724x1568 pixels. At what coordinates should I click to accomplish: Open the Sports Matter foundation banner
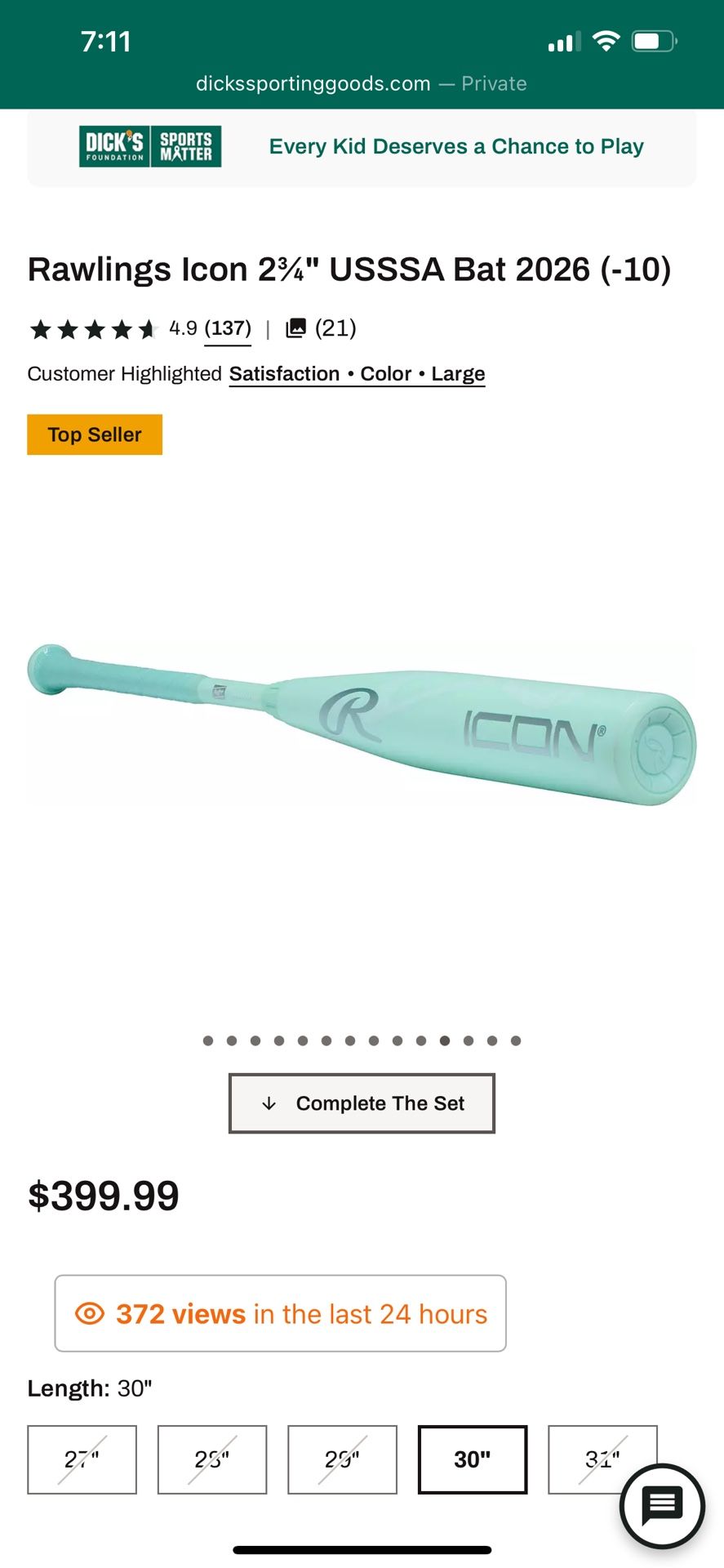pos(362,147)
